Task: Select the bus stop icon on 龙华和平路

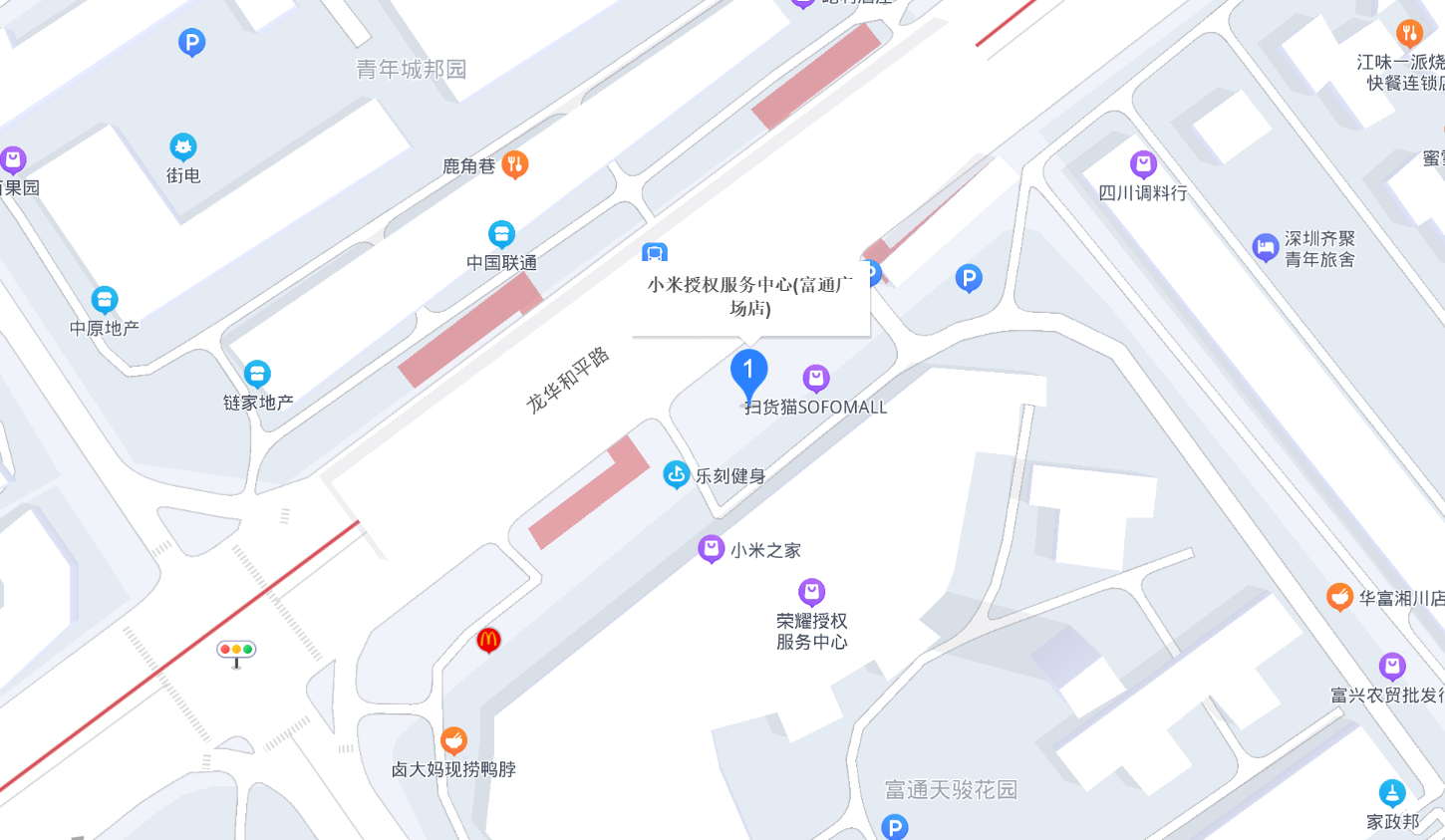Action: point(655,252)
